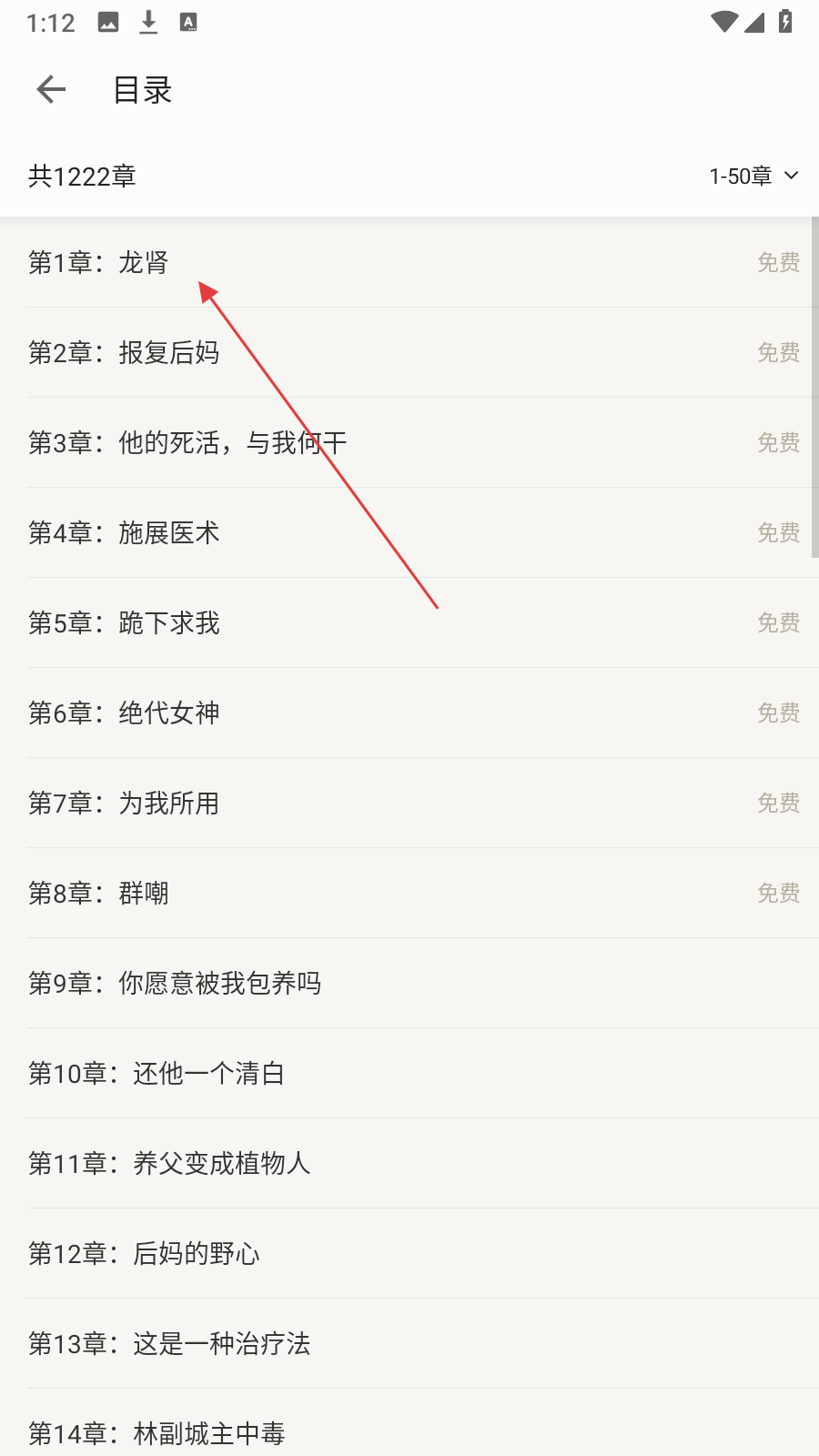Select 第4章：施展医术

pos(409,533)
